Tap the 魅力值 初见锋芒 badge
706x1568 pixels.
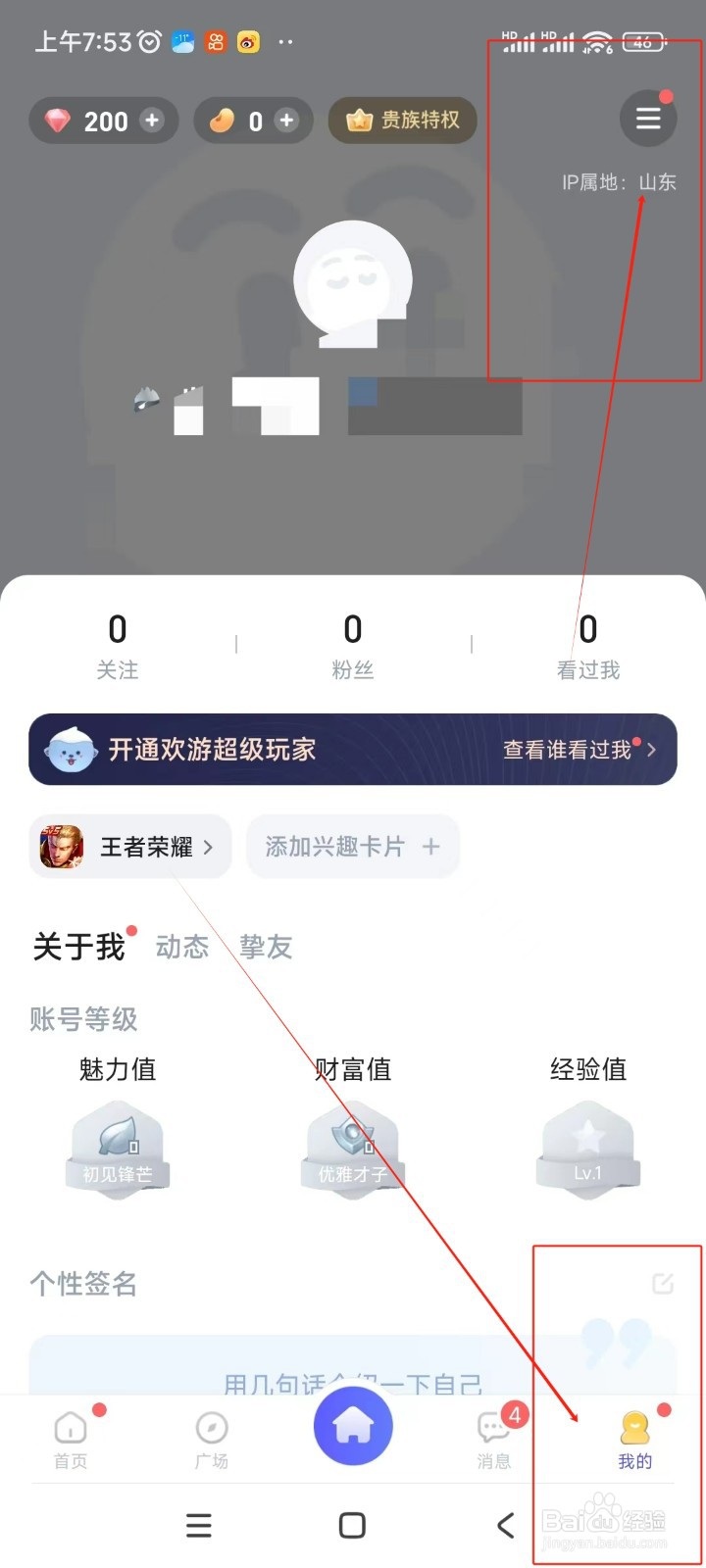(x=118, y=1147)
